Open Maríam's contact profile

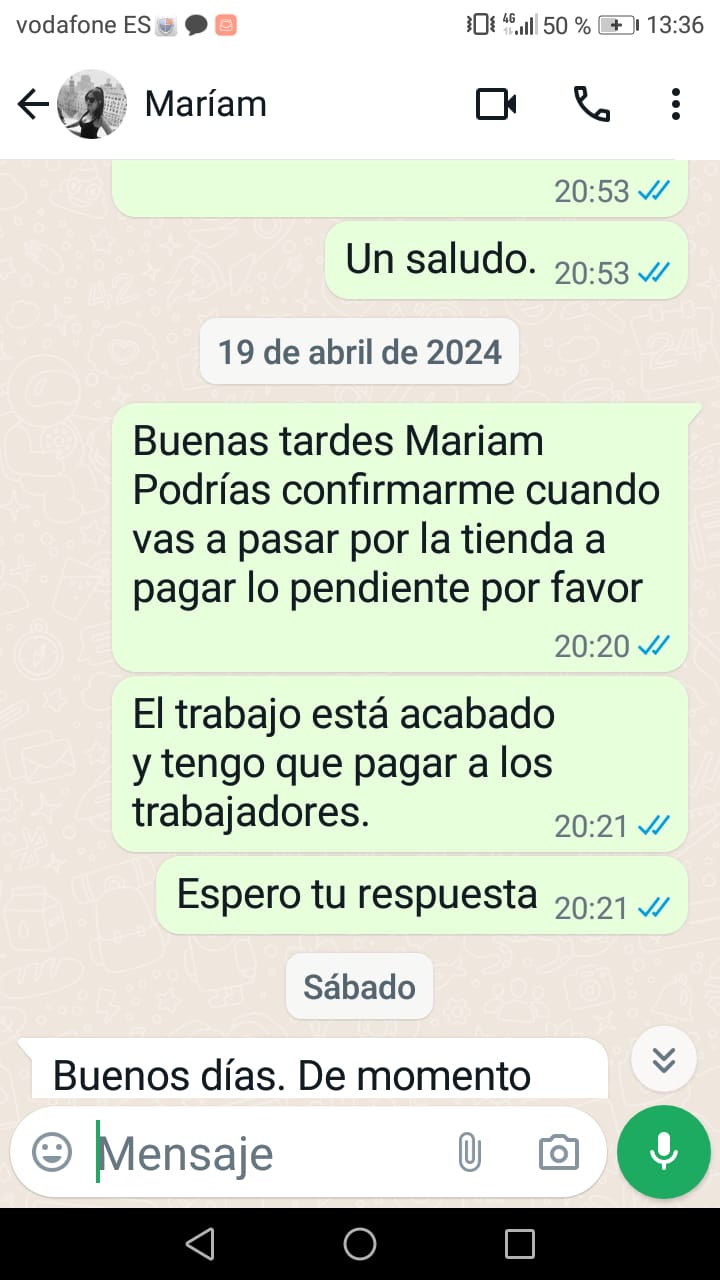coord(205,104)
